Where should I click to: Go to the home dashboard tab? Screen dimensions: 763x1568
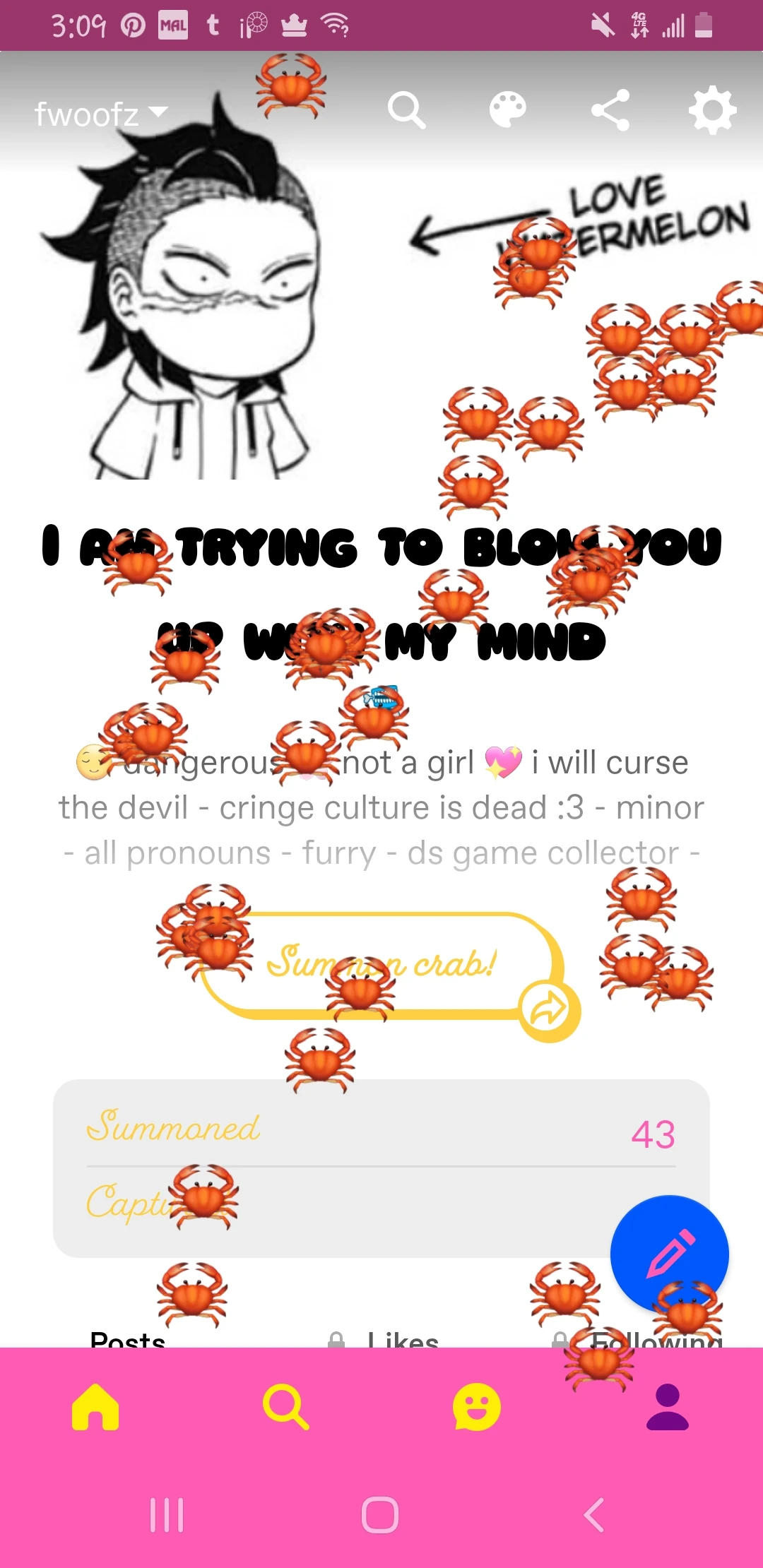click(95, 1407)
